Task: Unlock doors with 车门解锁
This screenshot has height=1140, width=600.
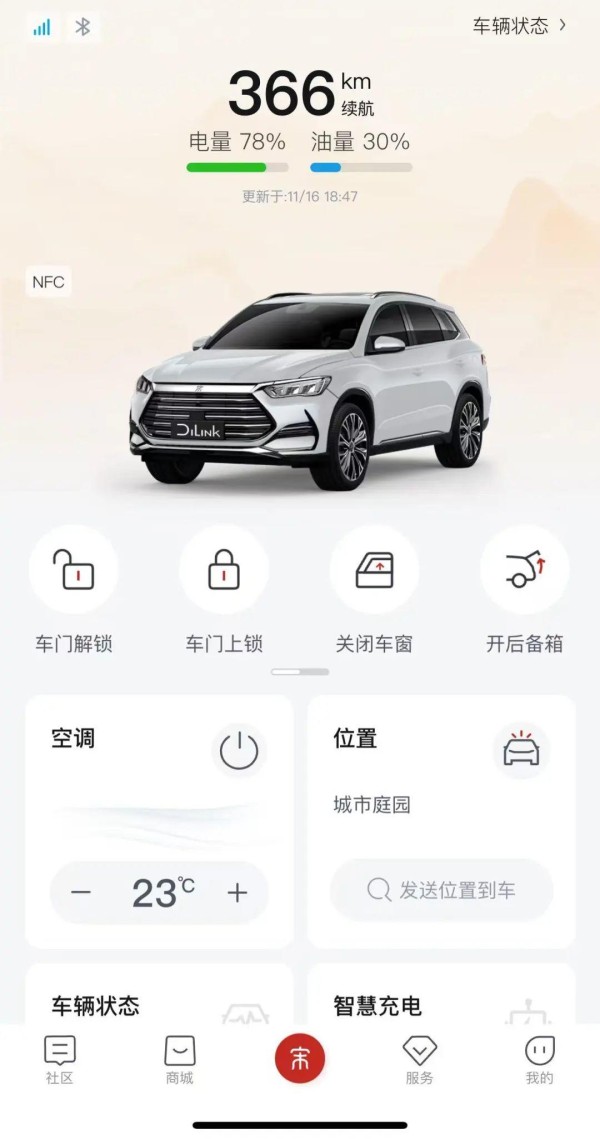Action: click(x=73, y=570)
